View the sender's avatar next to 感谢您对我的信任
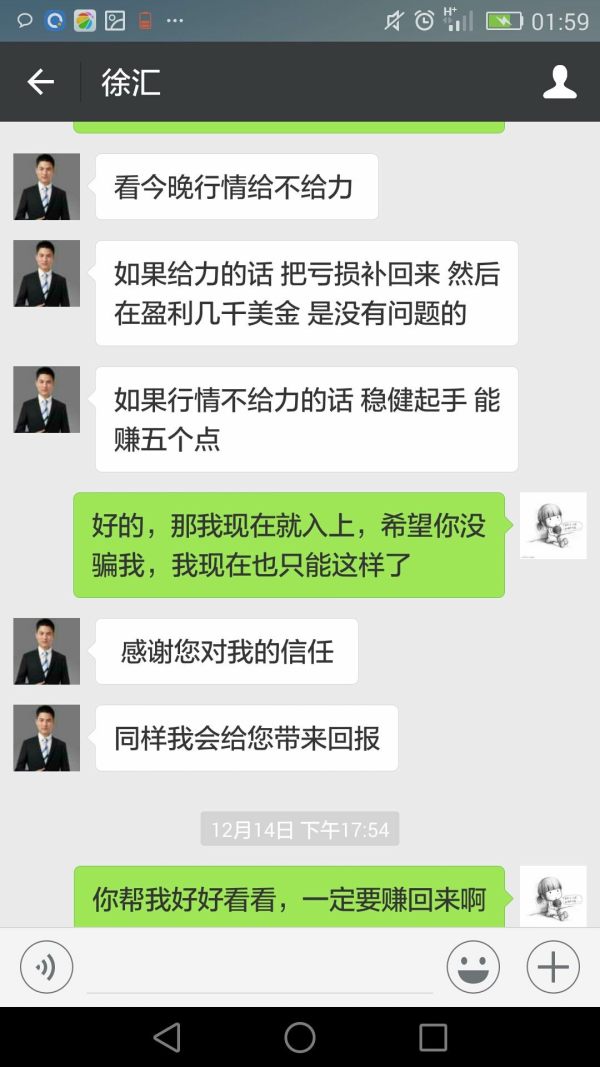This screenshot has height=1067, width=600. (x=46, y=651)
